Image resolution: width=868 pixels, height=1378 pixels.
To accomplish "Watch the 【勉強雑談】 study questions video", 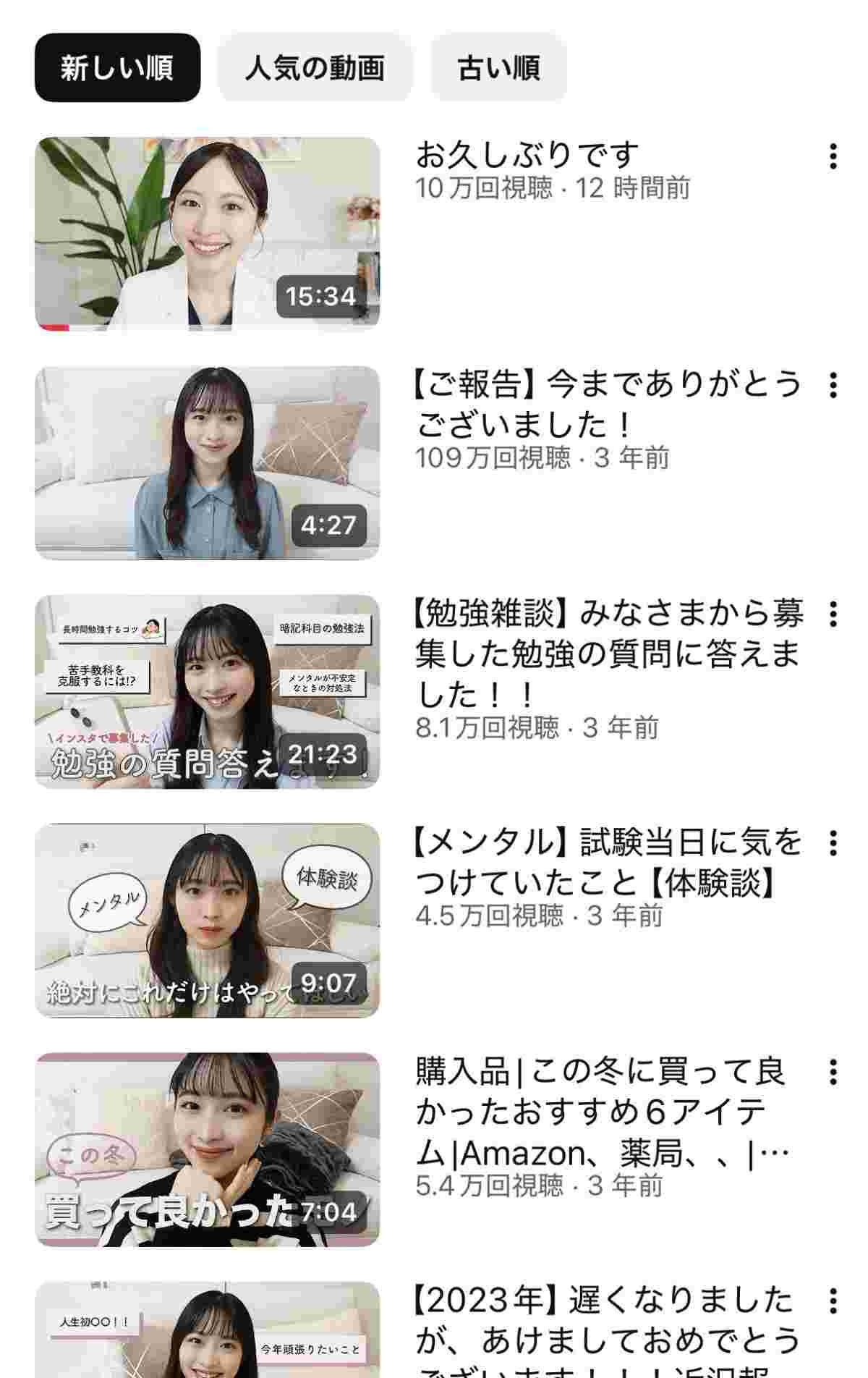I will pos(207,692).
